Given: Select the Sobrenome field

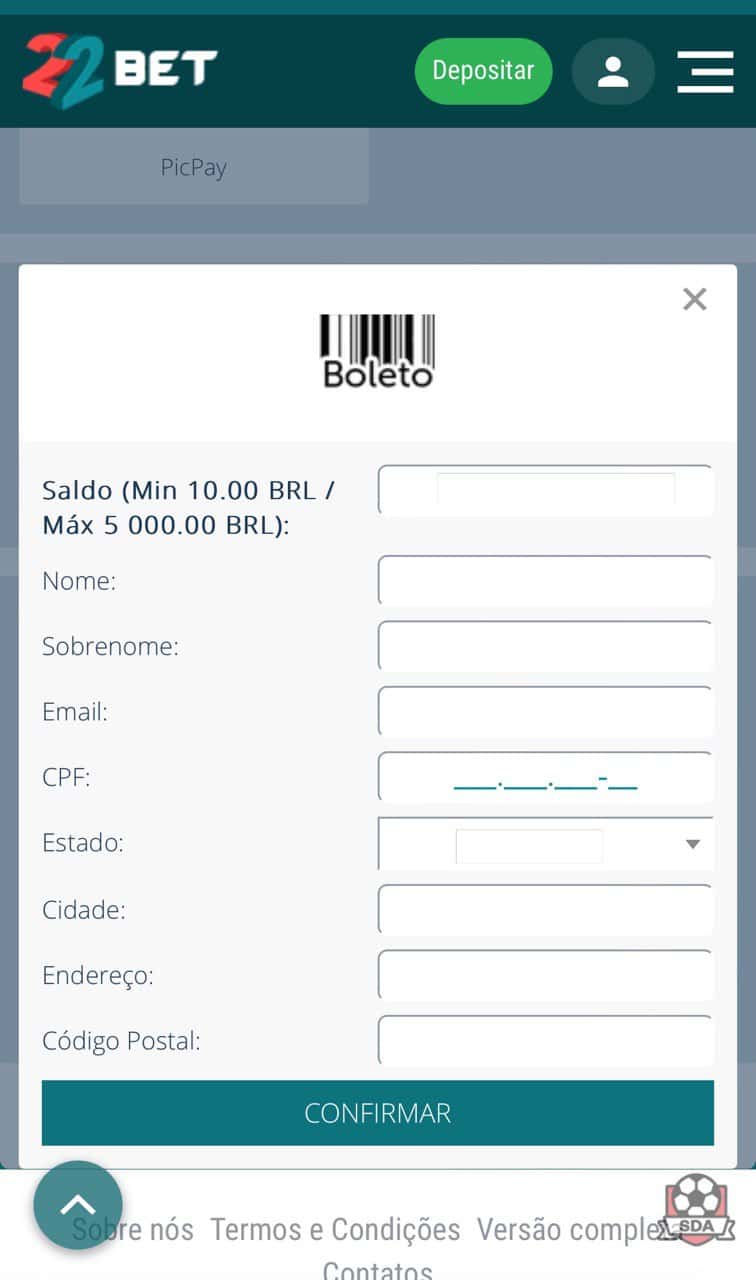Looking at the screenshot, I should (546, 646).
